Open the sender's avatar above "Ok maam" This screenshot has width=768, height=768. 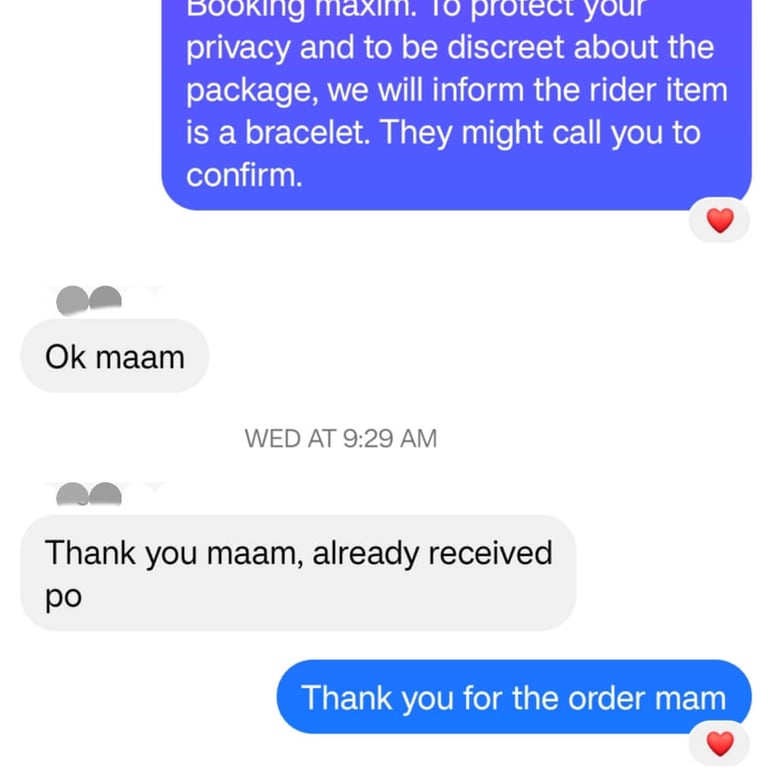(89, 298)
